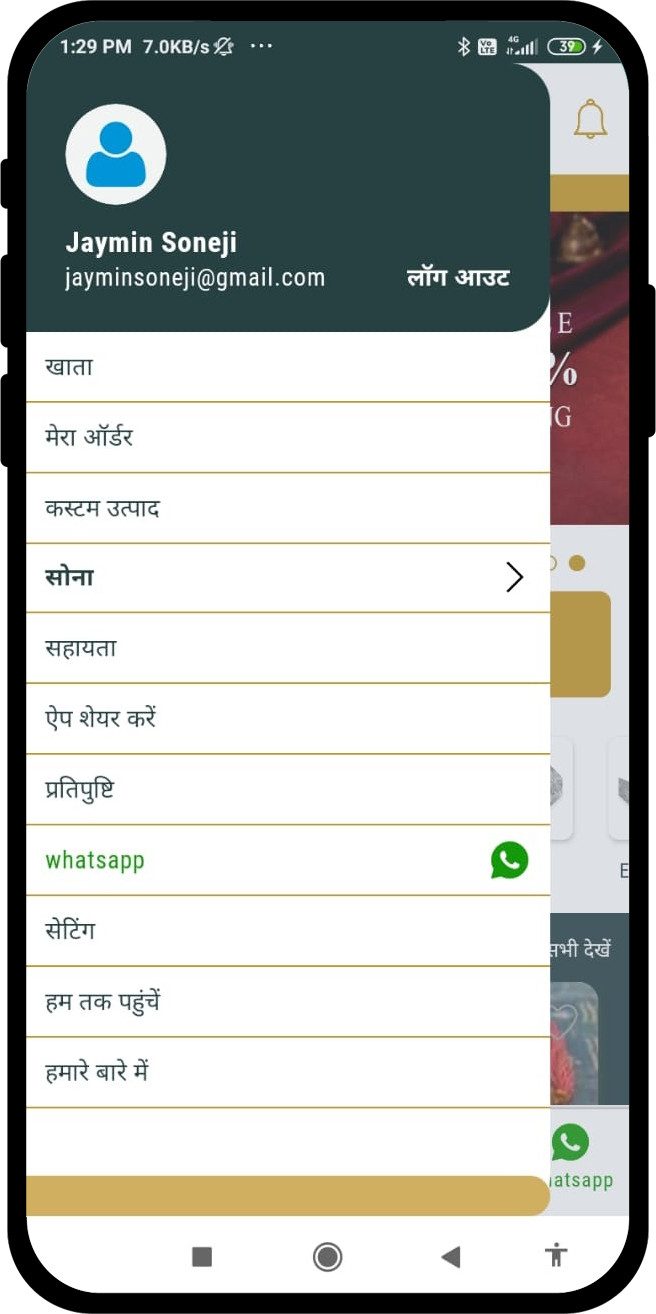Viewport: 656px width, 1314px height.
Task: Open सेटिंग
Action: tap(288, 931)
